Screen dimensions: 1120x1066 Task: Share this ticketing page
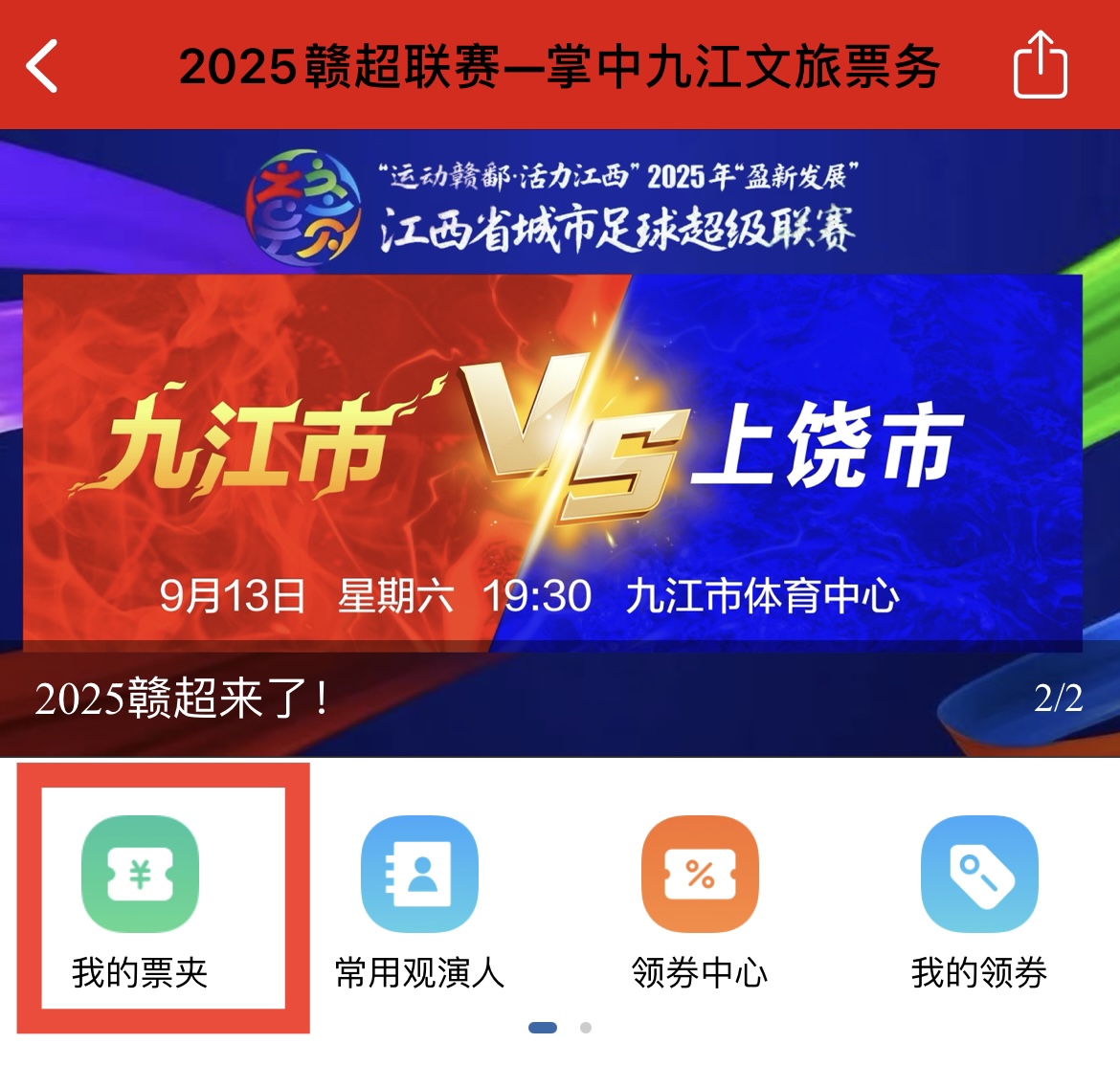pyautogui.click(x=1040, y=65)
